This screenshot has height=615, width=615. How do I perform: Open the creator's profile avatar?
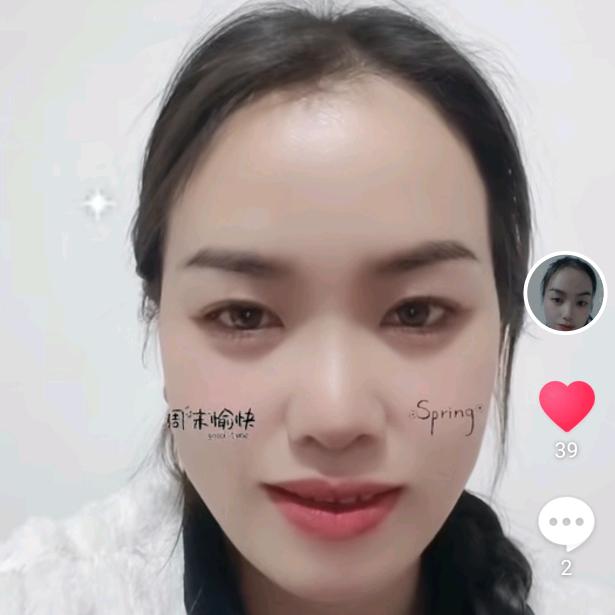pyautogui.click(x=565, y=293)
